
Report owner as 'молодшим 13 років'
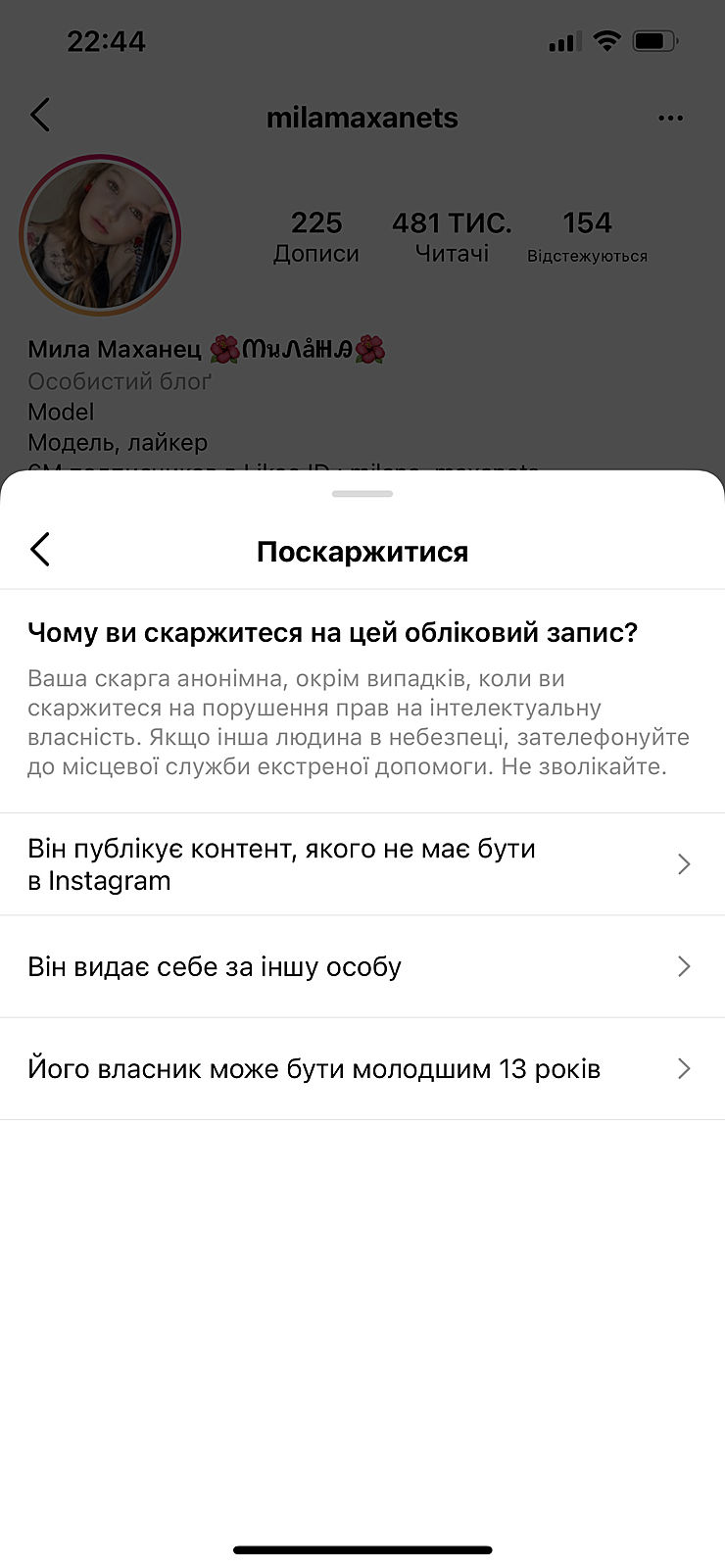[361, 1069]
